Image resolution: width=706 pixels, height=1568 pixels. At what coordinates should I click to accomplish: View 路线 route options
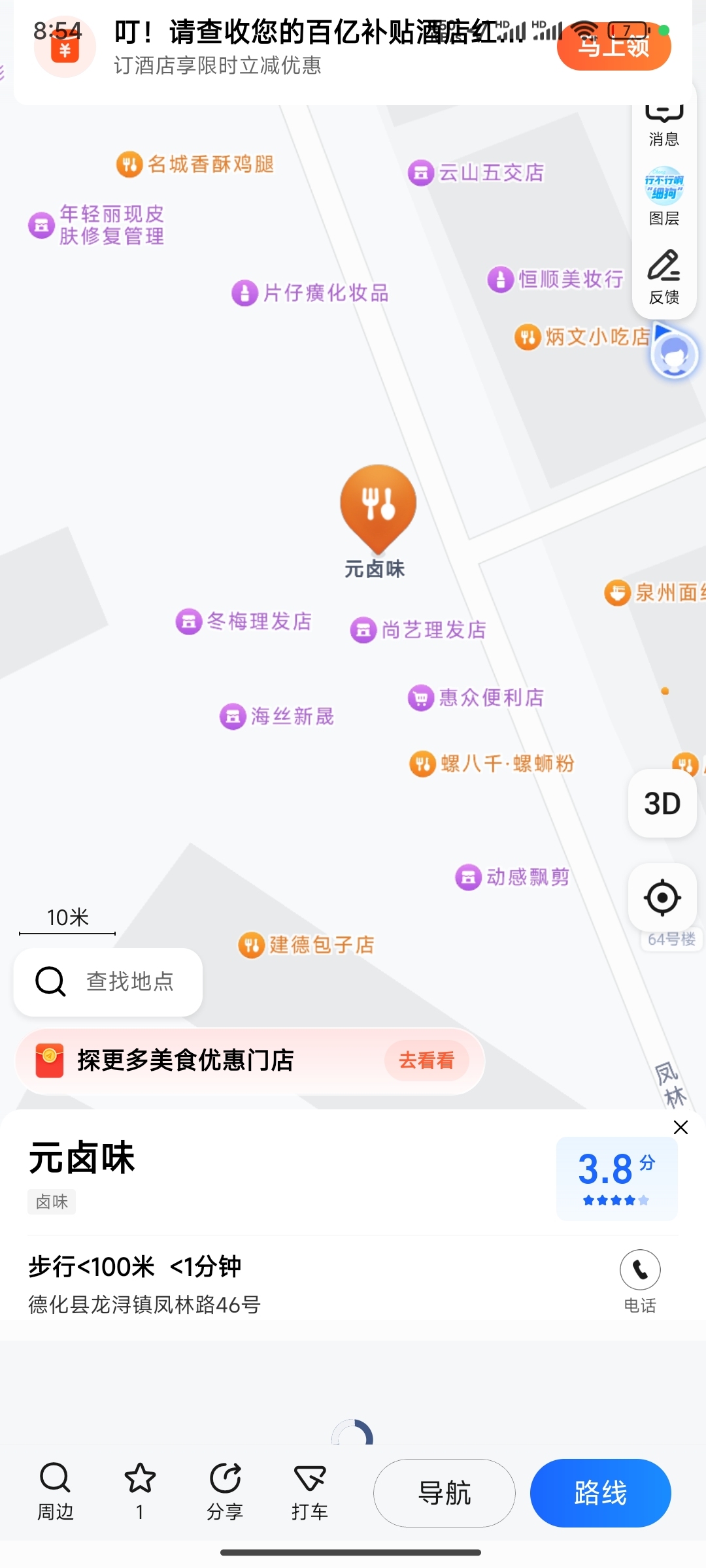point(600,1493)
